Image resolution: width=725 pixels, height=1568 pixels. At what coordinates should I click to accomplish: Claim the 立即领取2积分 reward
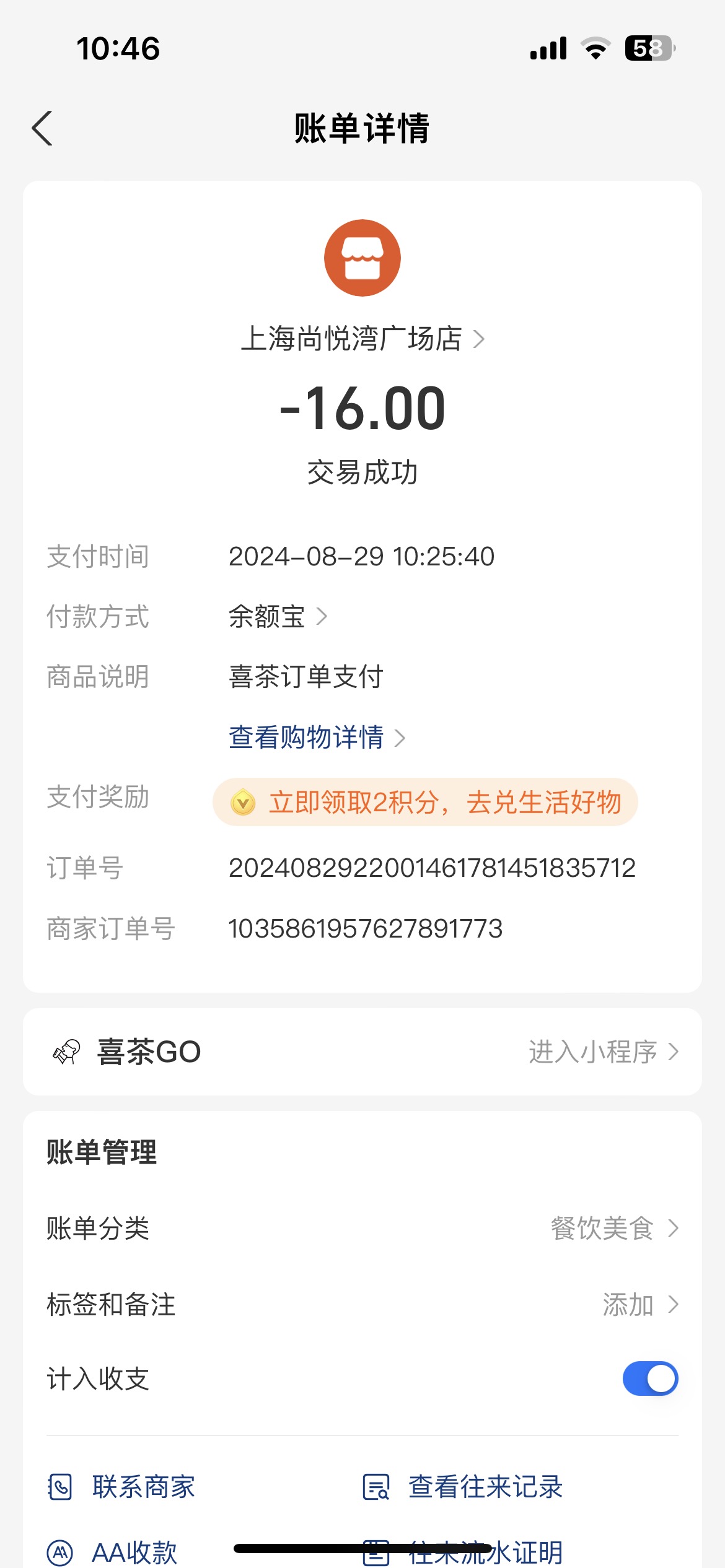425,802
